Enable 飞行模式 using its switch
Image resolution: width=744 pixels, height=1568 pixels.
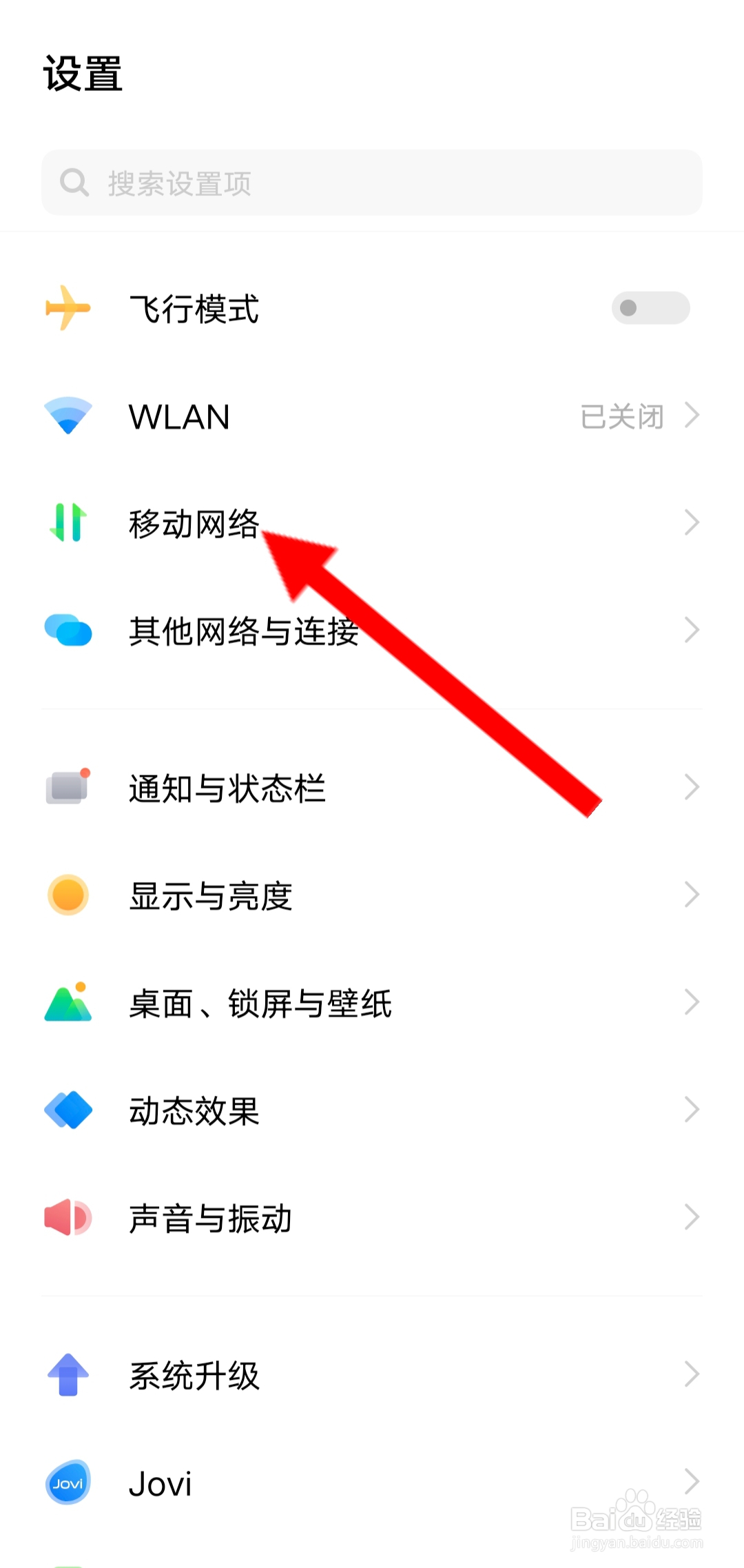click(x=650, y=308)
